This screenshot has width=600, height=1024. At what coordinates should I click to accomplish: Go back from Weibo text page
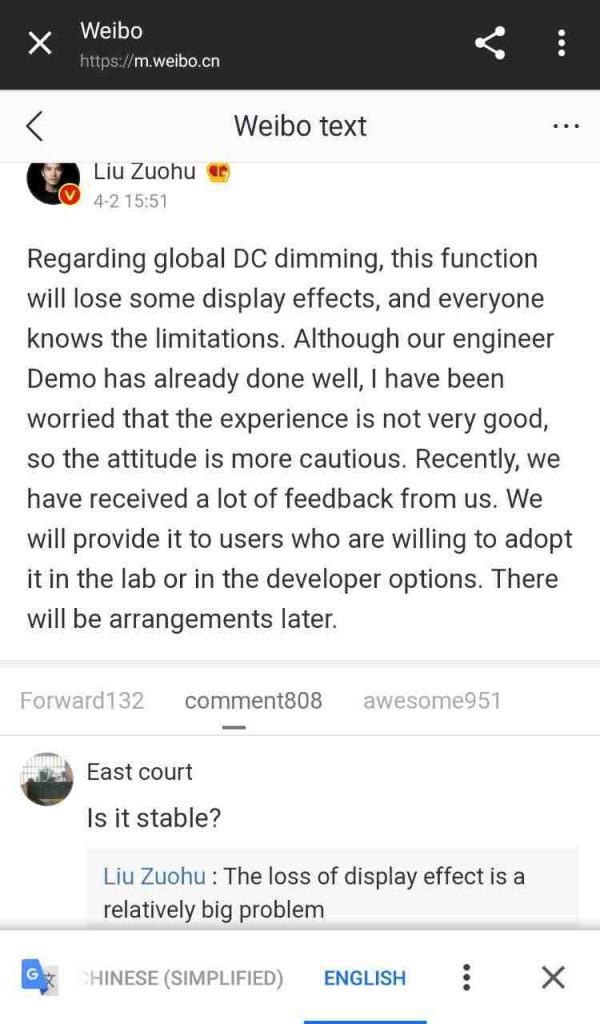[34, 126]
